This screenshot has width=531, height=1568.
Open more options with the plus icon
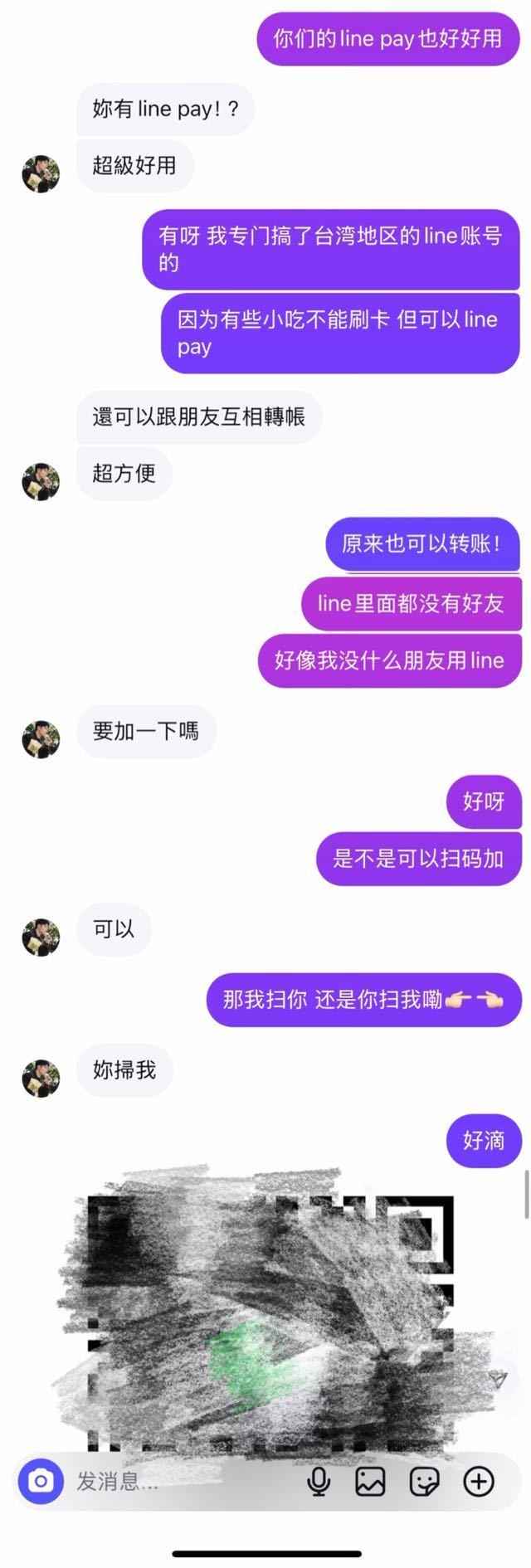pyautogui.click(x=479, y=1481)
